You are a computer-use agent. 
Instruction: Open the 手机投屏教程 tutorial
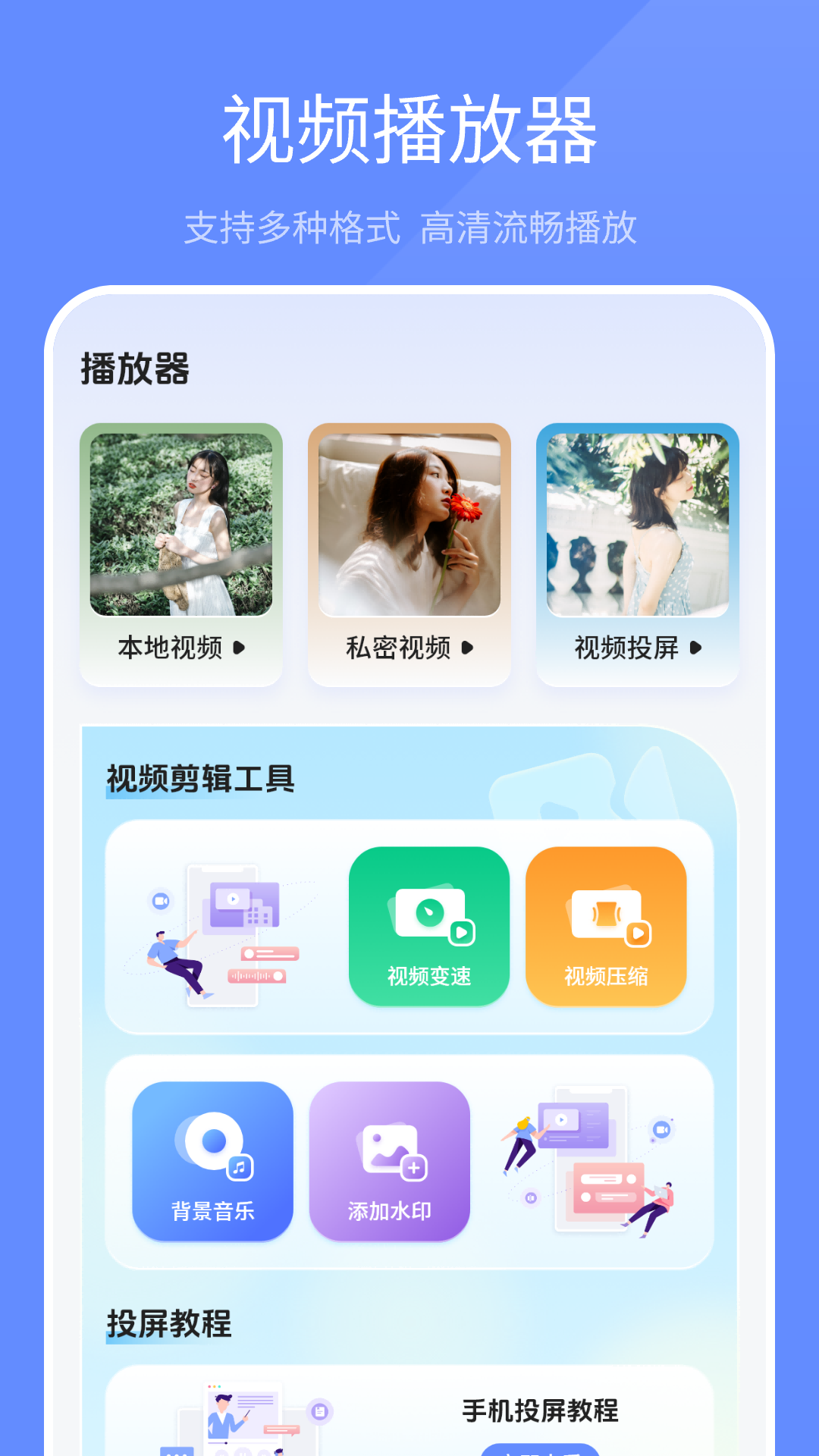pos(541,1411)
